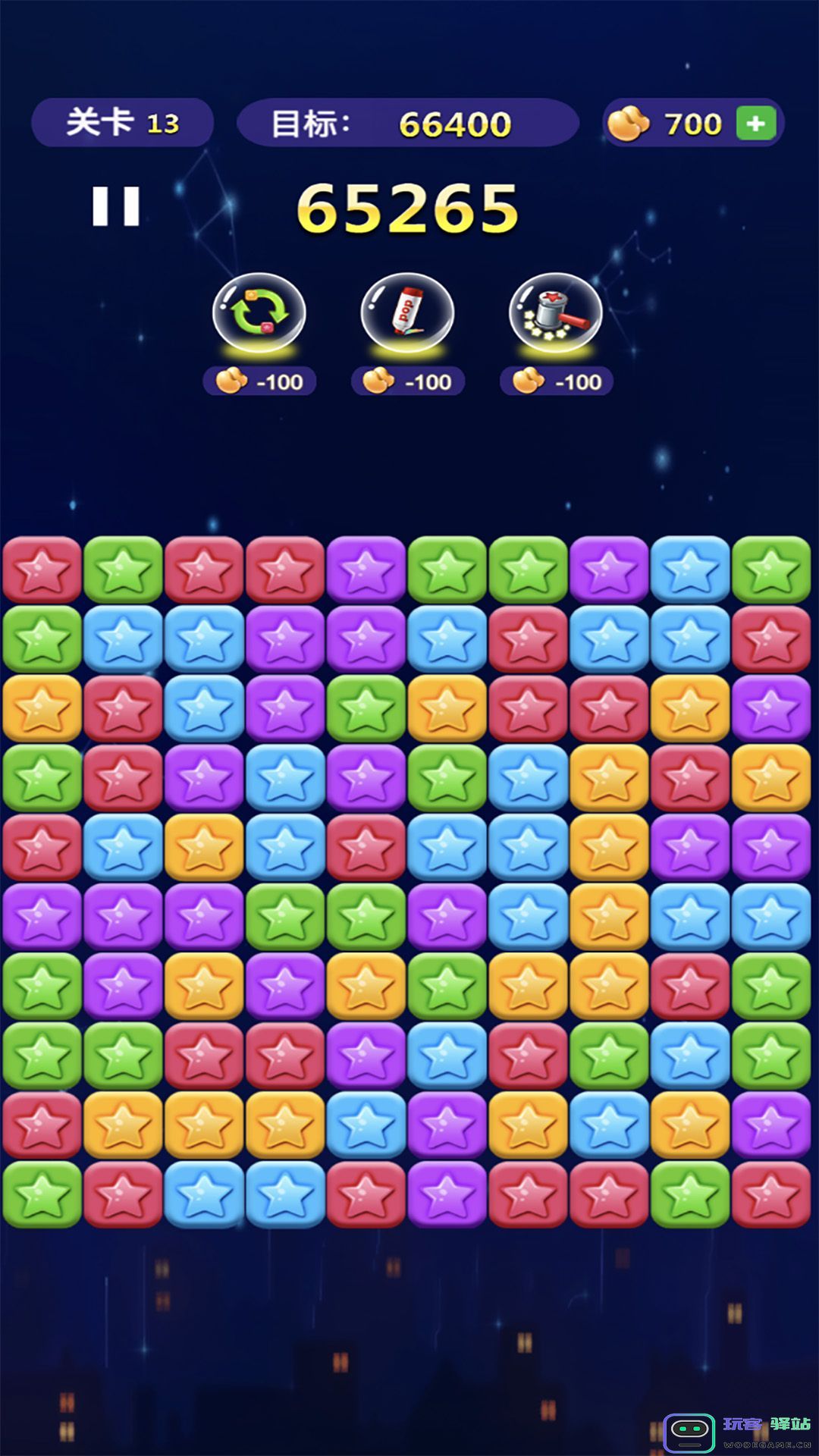Tap the green plus to add coins
819x1456 pixels.
(756, 124)
